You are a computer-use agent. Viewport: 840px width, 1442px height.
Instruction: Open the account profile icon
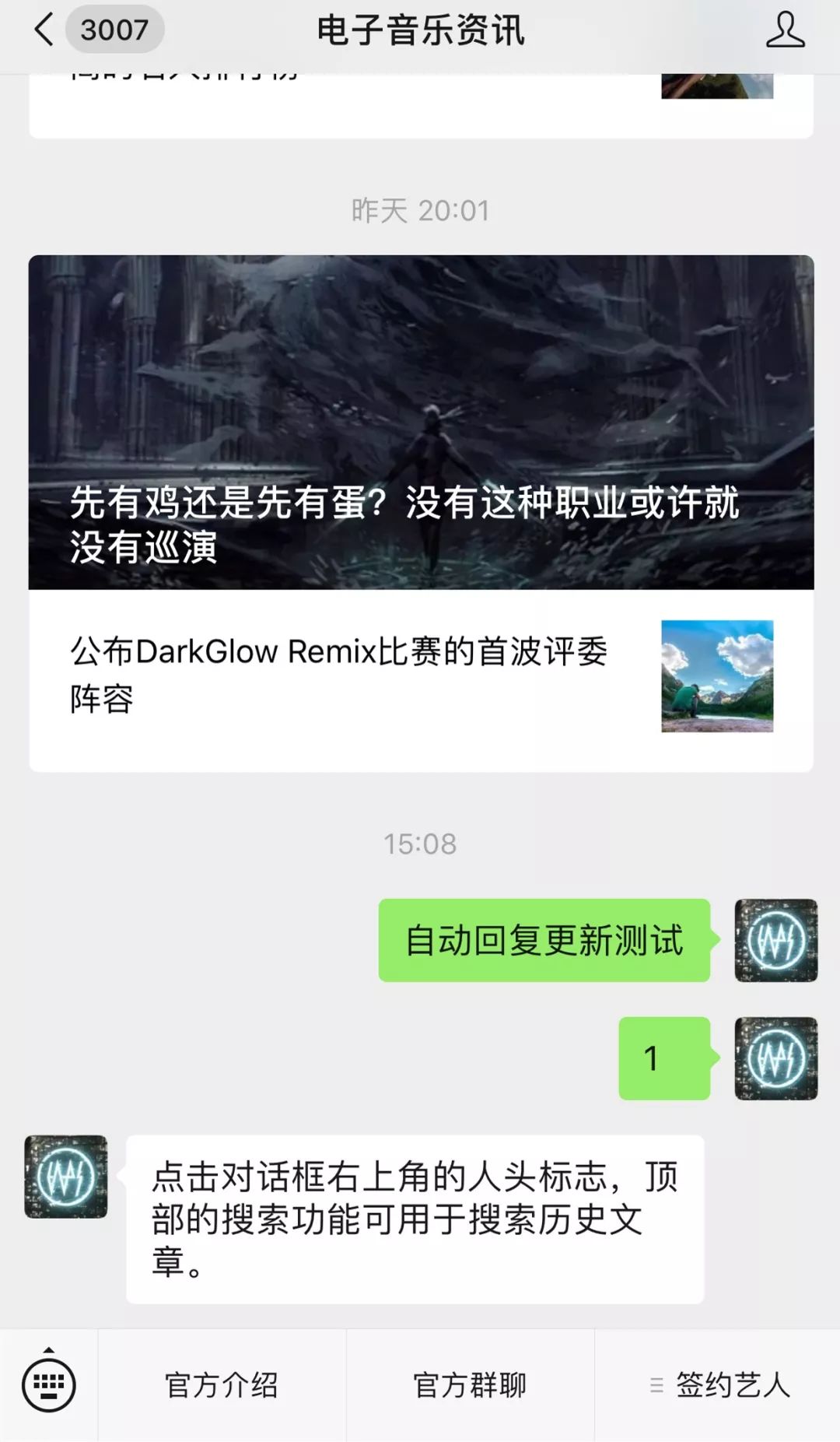785,30
